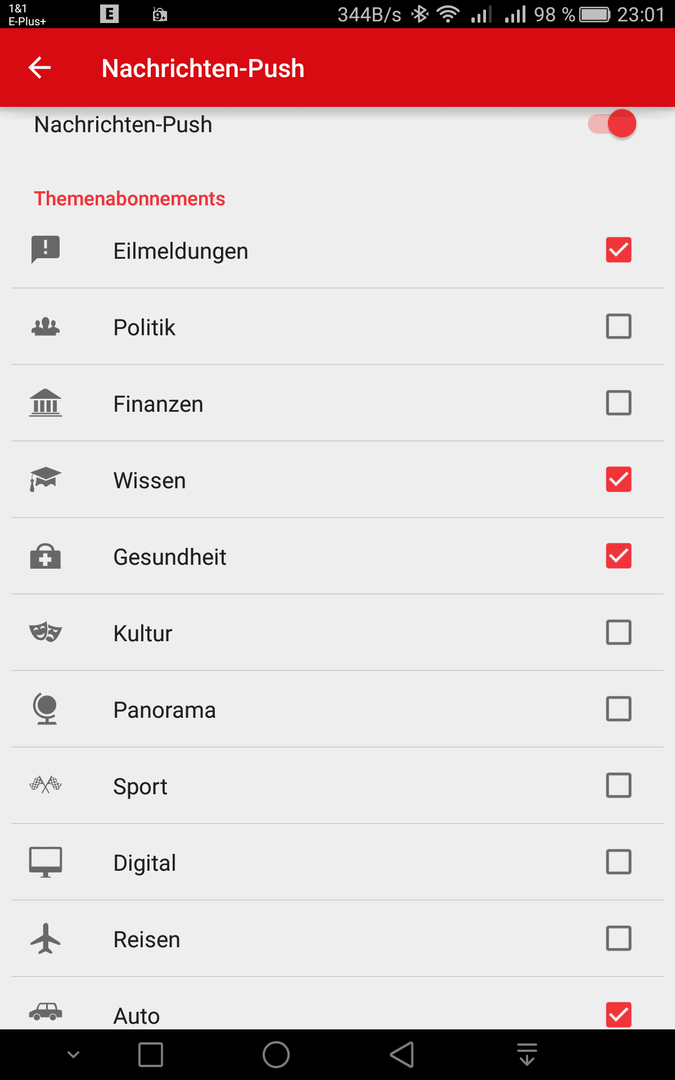The width and height of the screenshot is (675, 1080).
Task: Subscribe to Politik news
Action: (x=619, y=326)
